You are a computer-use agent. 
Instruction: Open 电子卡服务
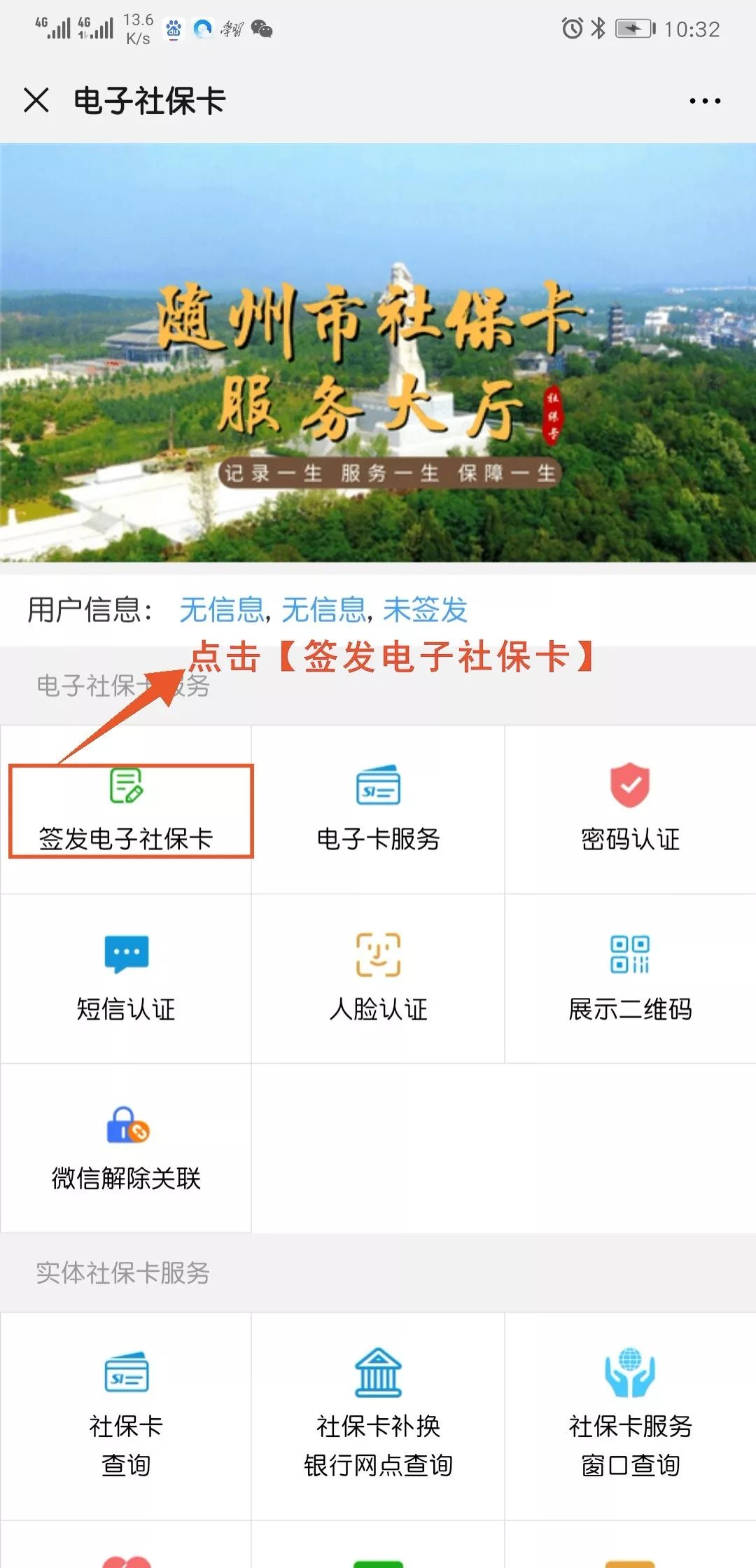click(378, 810)
